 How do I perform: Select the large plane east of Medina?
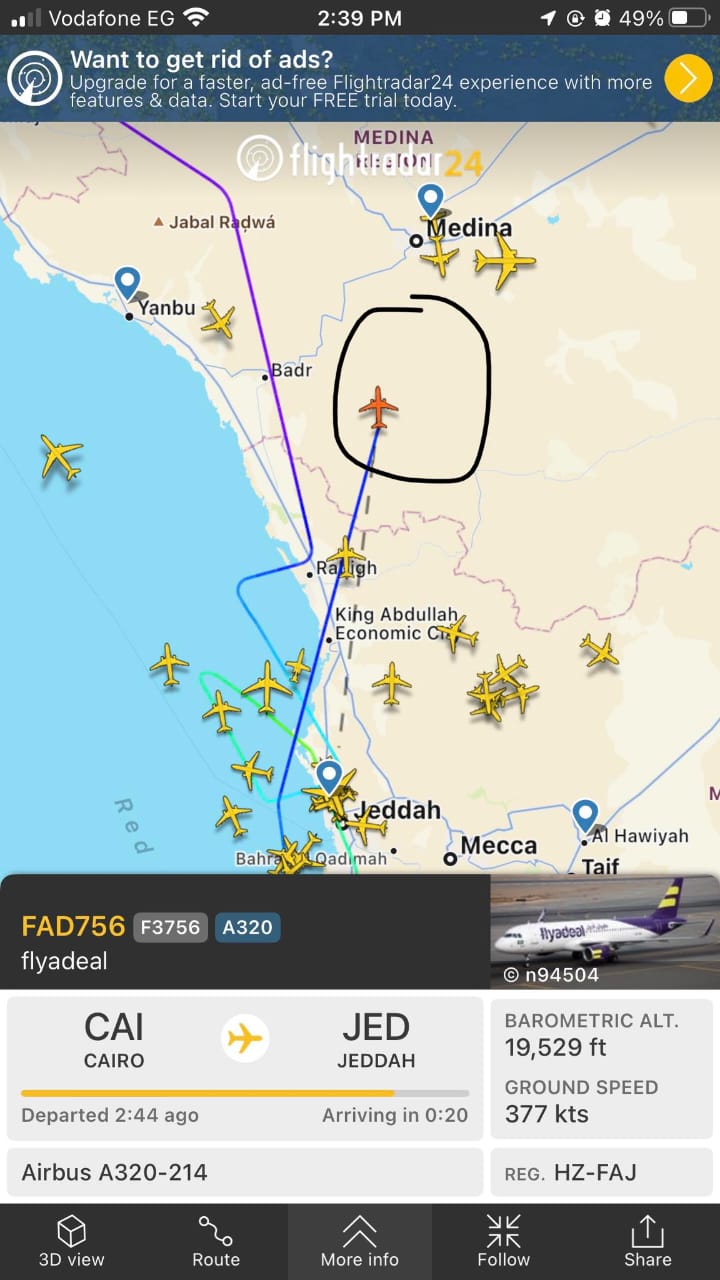[x=504, y=262]
